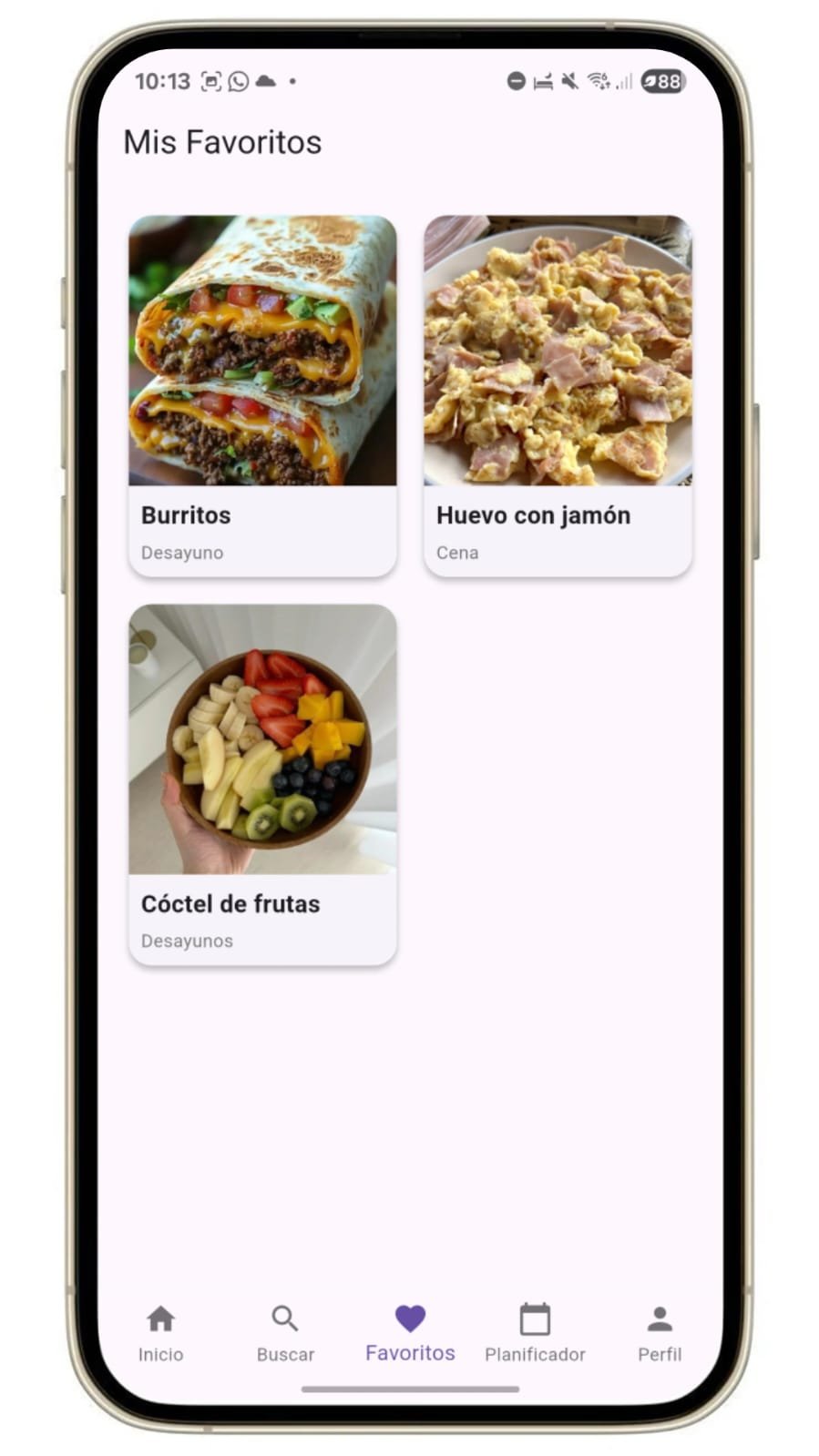
Task: Open the Burritos recipe card
Action: tap(262, 395)
